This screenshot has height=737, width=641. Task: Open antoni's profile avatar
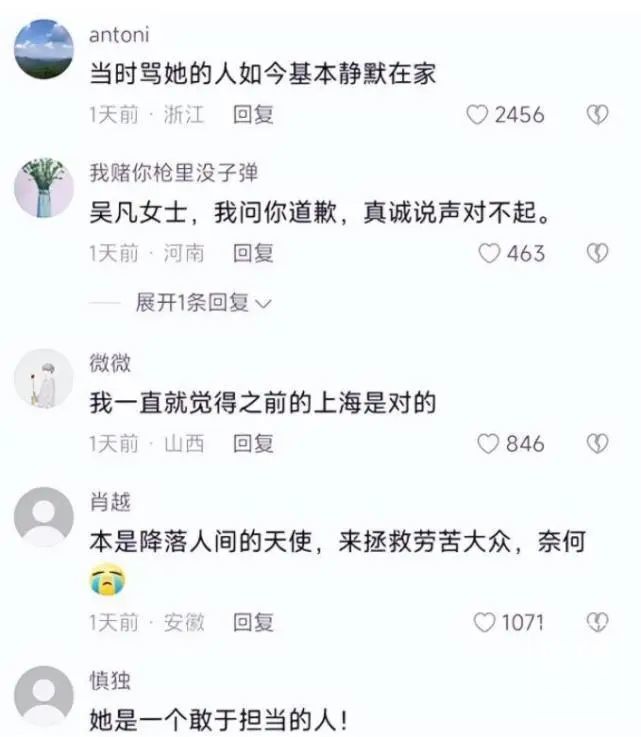[x=45, y=48]
